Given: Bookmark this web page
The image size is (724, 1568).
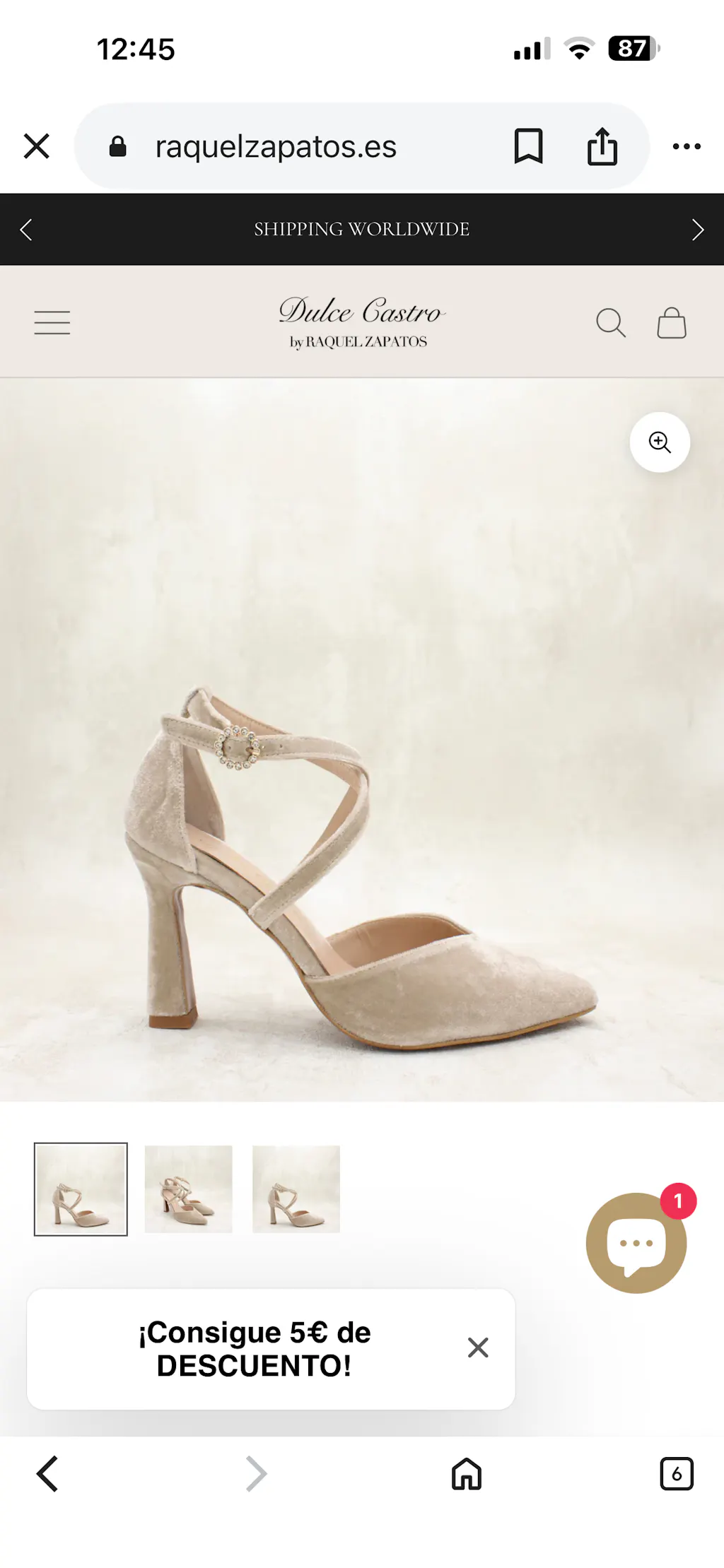Looking at the screenshot, I should (528, 146).
